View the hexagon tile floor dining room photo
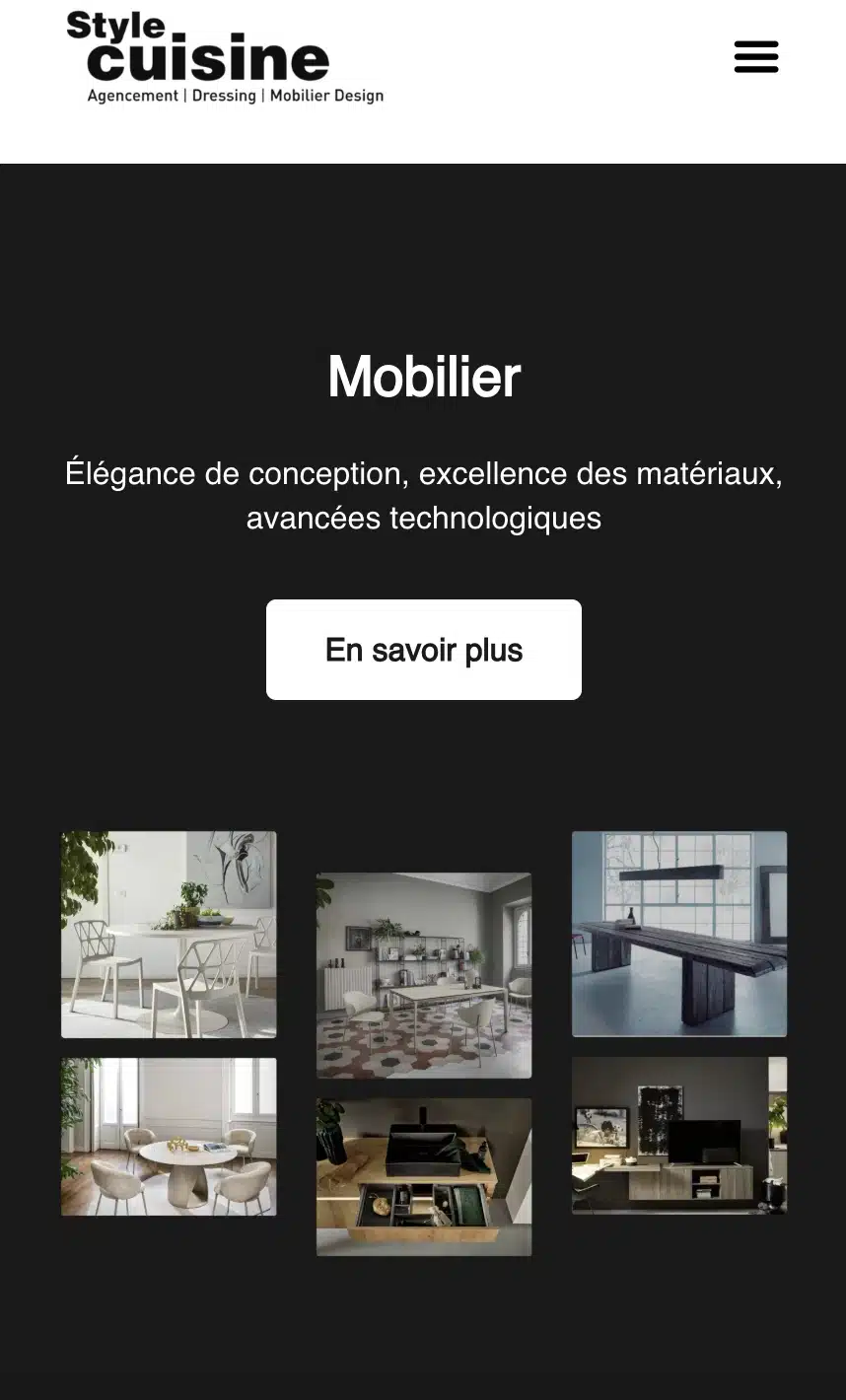This screenshot has height=1400, width=846. tap(424, 975)
